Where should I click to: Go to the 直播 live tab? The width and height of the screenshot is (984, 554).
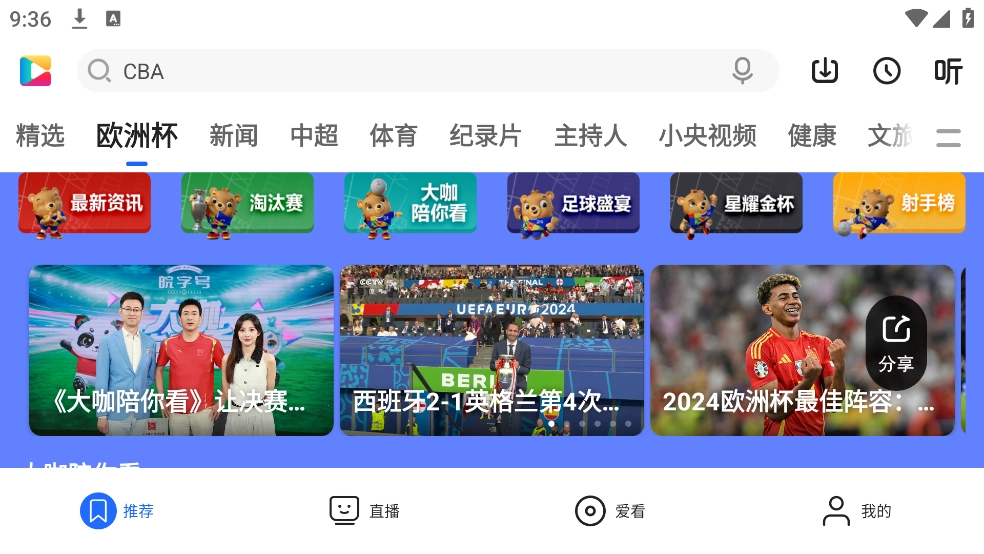365,511
